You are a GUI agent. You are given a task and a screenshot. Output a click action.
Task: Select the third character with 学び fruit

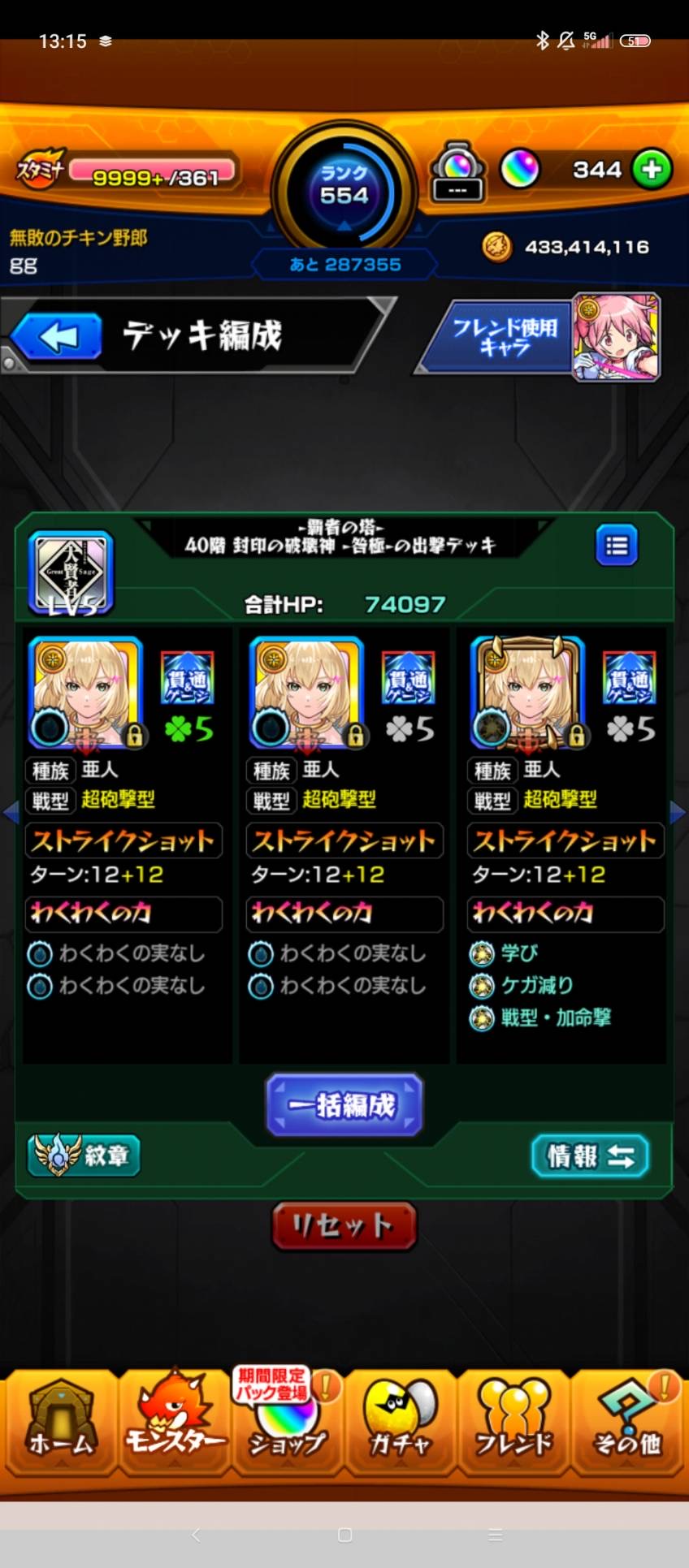[527, 693]
